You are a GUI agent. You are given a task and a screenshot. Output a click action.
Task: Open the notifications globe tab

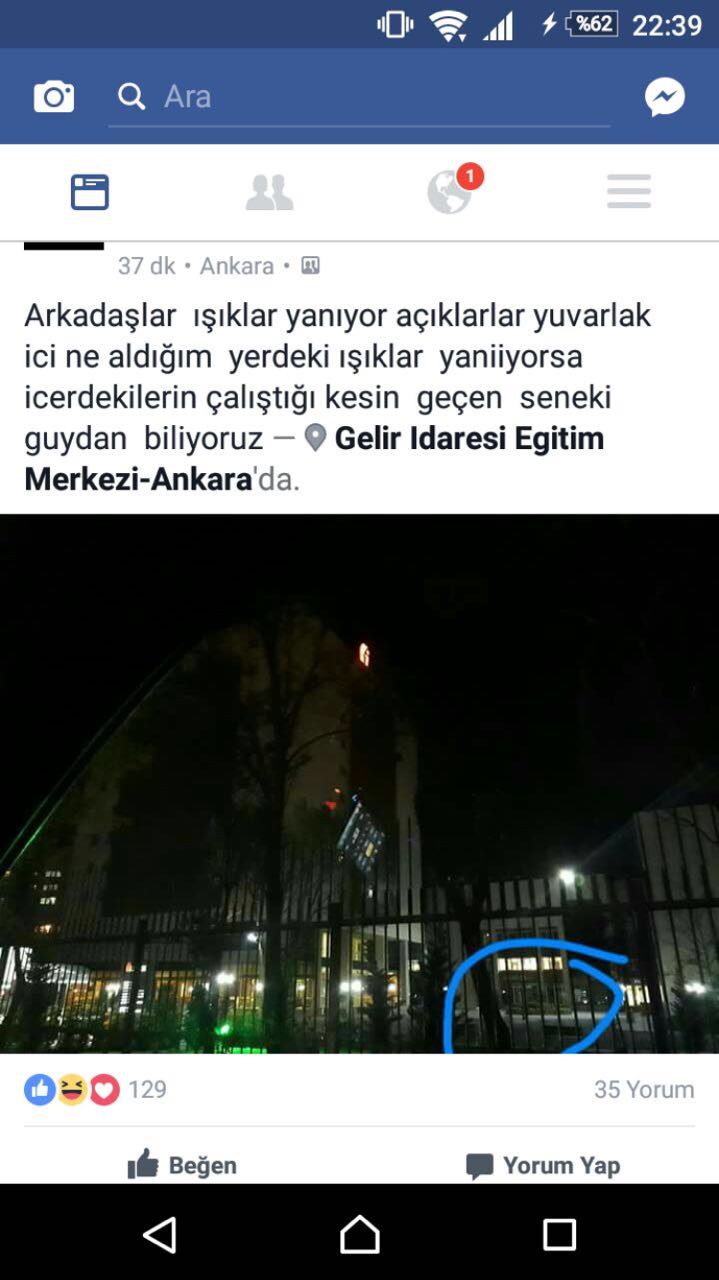click(450, 192)
